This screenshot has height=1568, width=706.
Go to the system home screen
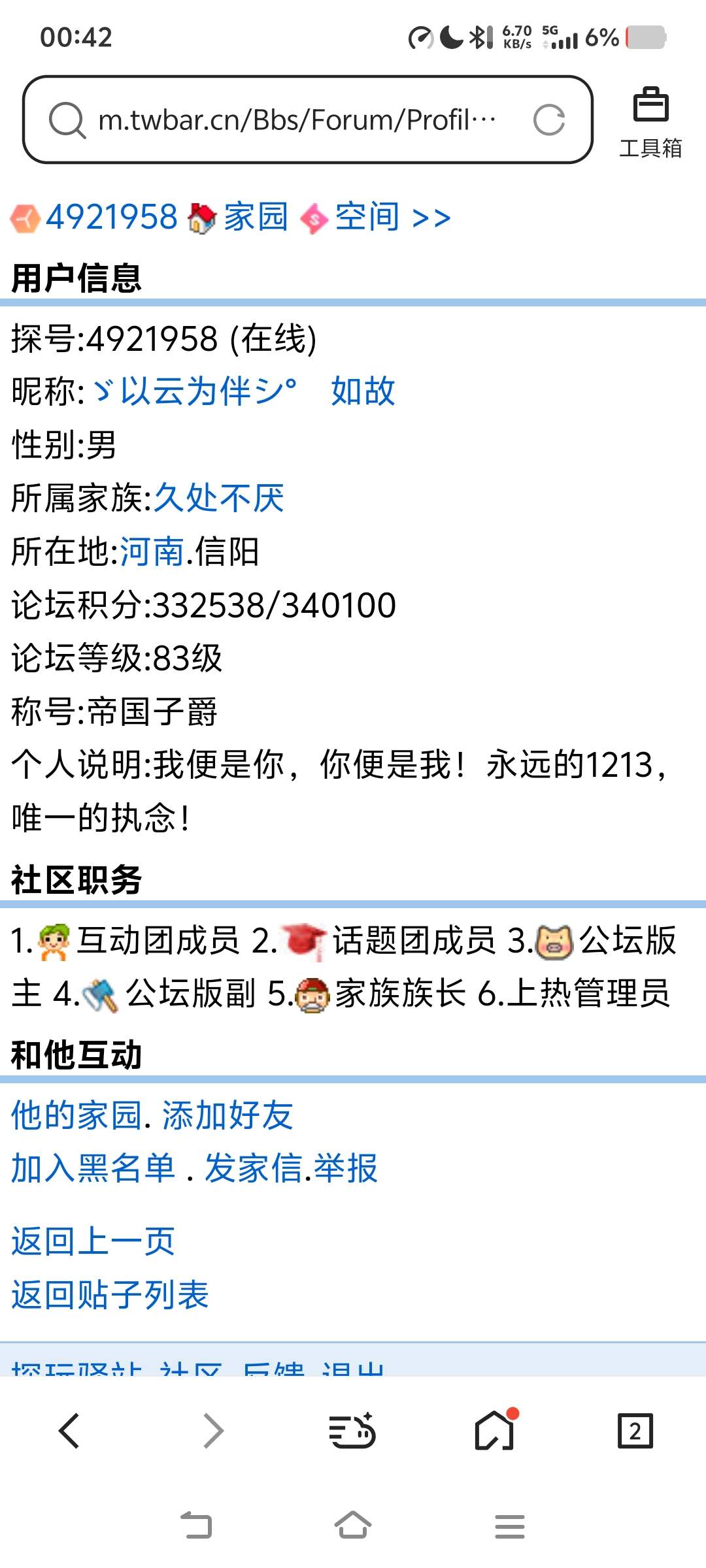(353, 1526)
